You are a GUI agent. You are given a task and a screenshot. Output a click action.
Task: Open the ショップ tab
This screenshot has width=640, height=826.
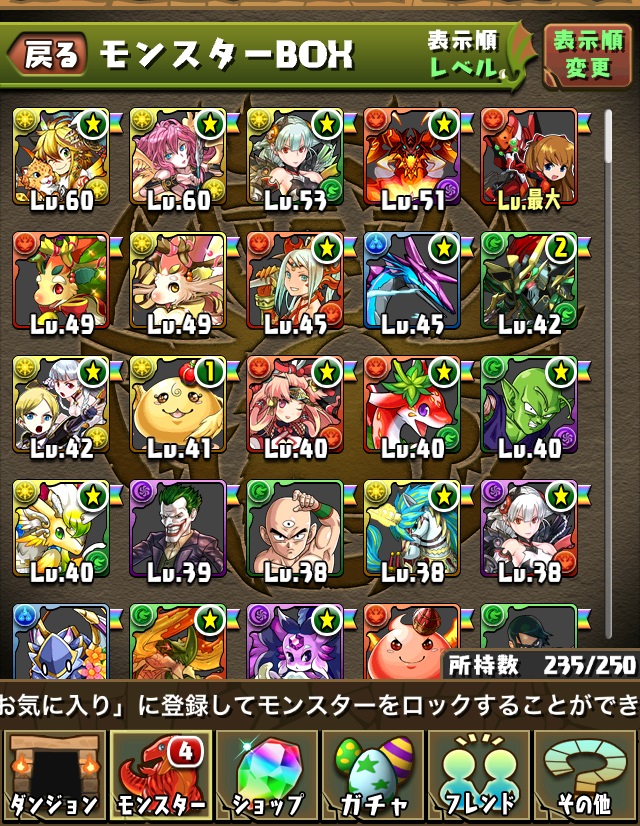coord(267,774)
